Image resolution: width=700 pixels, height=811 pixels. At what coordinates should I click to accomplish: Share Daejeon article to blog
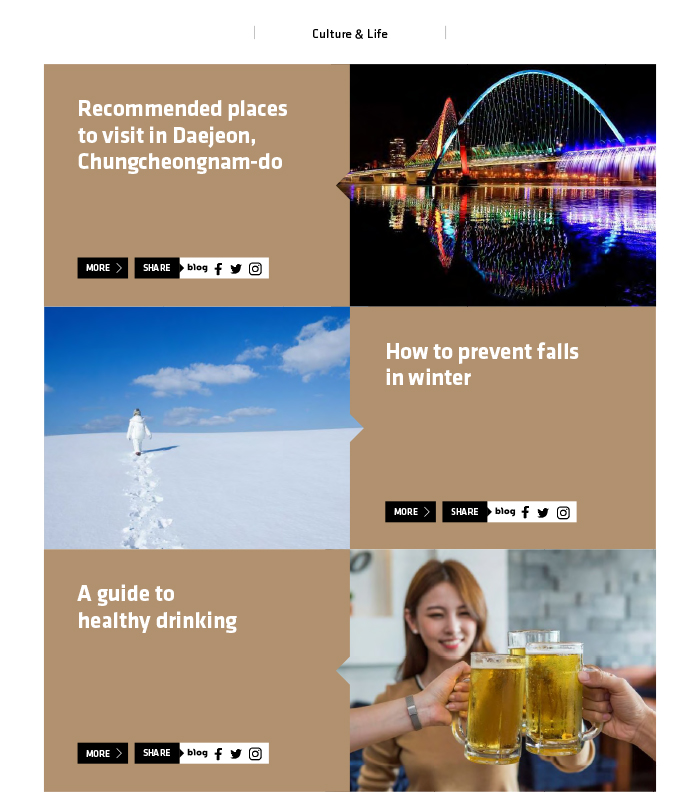tap(198, 268)
